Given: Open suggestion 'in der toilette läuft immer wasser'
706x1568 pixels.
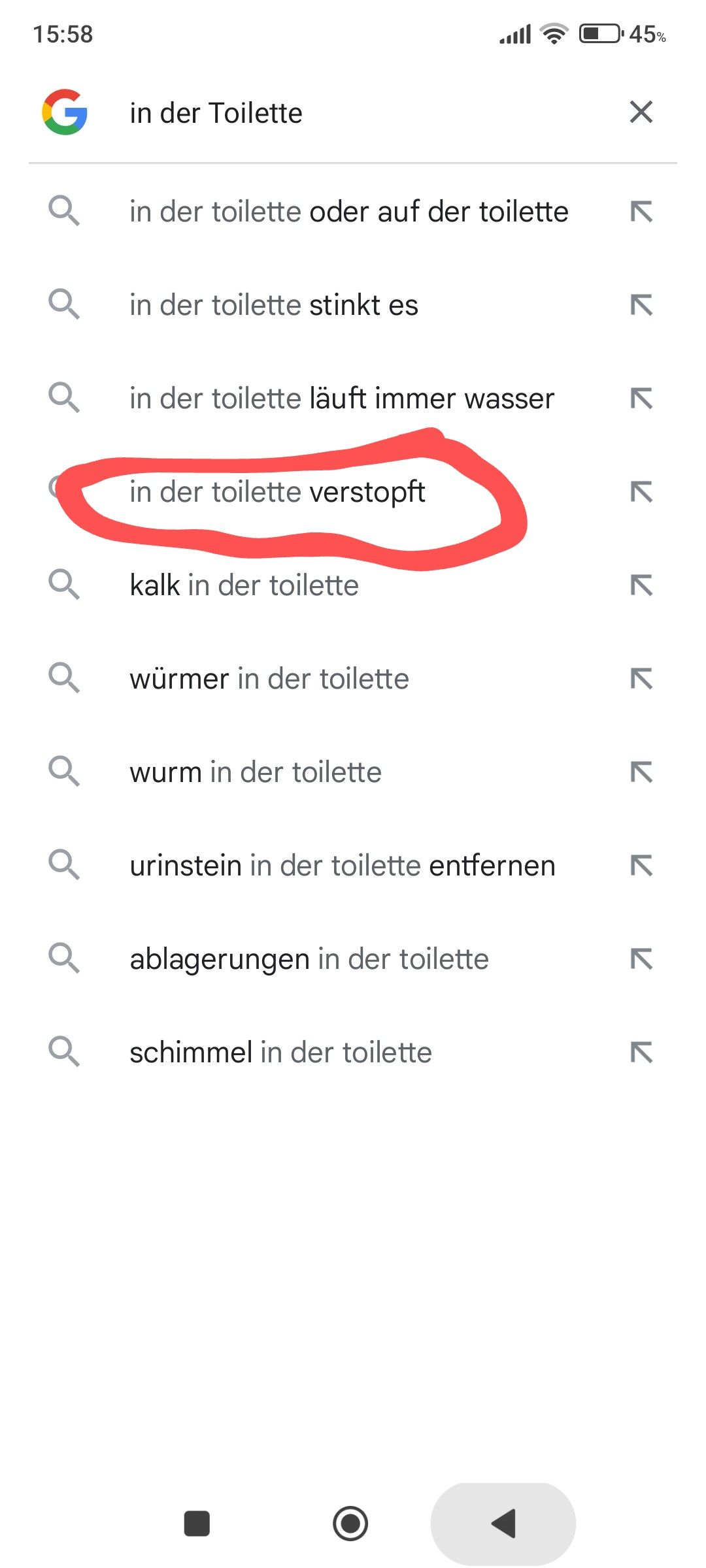Looking at the screenshot, I should click(341, 399).
